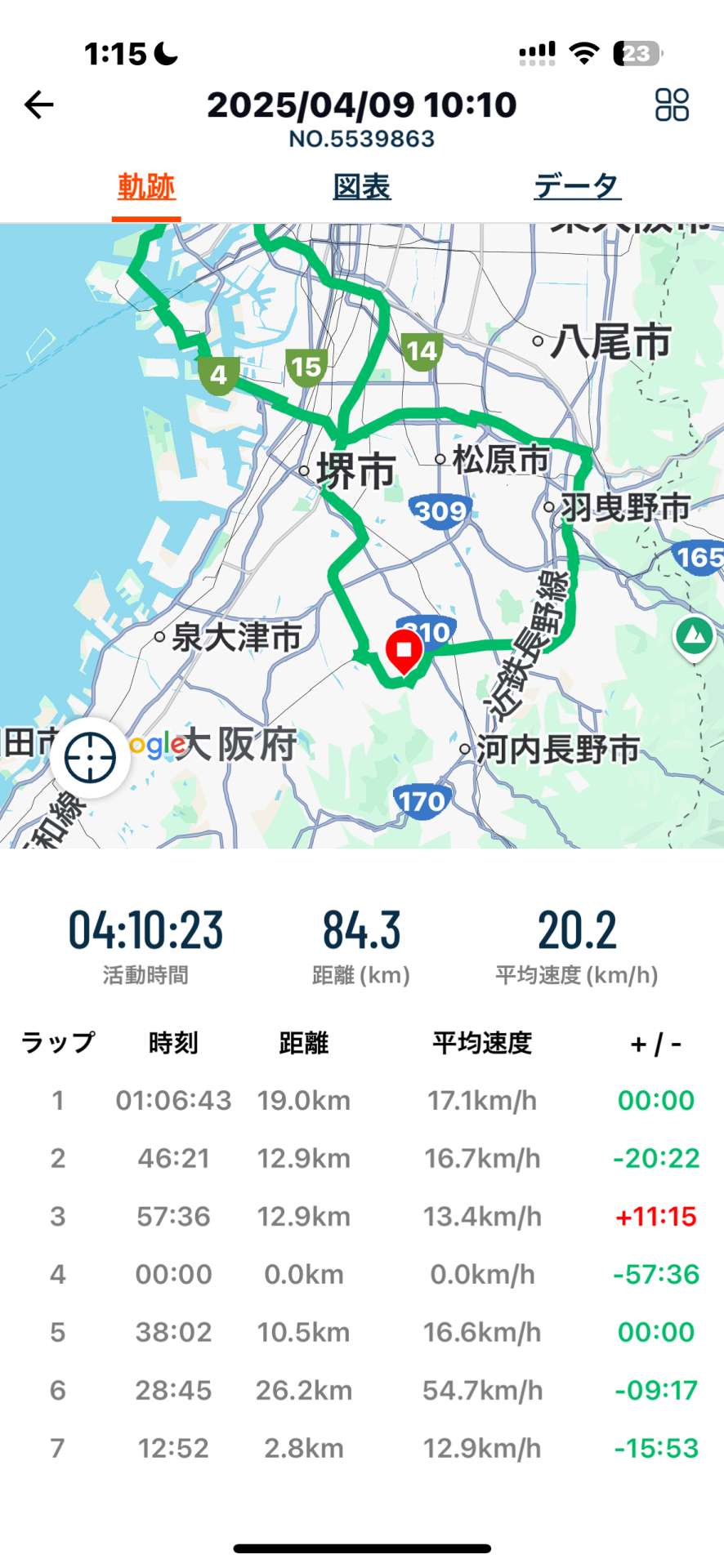Recenter the map with the crosshair button
This screenshot has width=724, height=1568.
pos(90,757)
